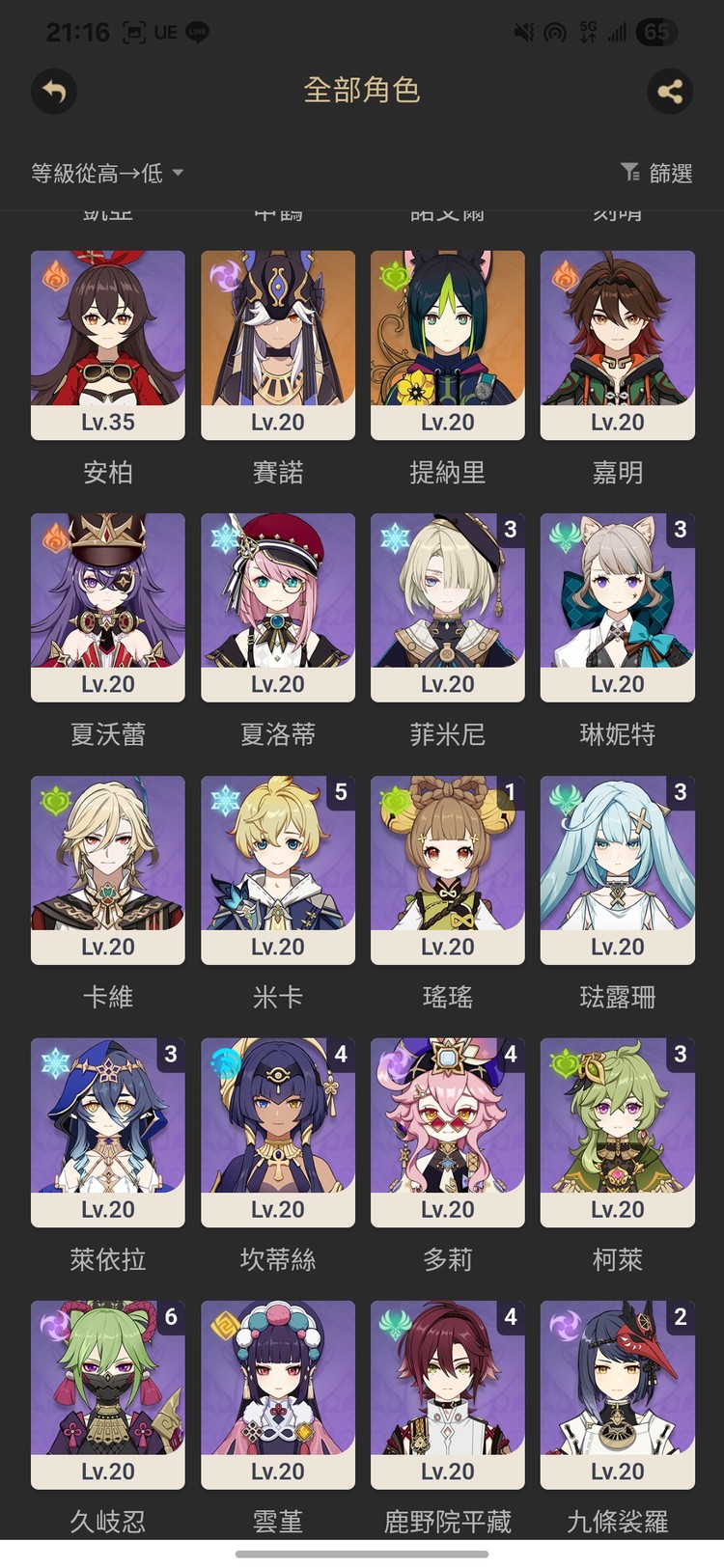Tap the share icon in the top bar

point(670,93)
